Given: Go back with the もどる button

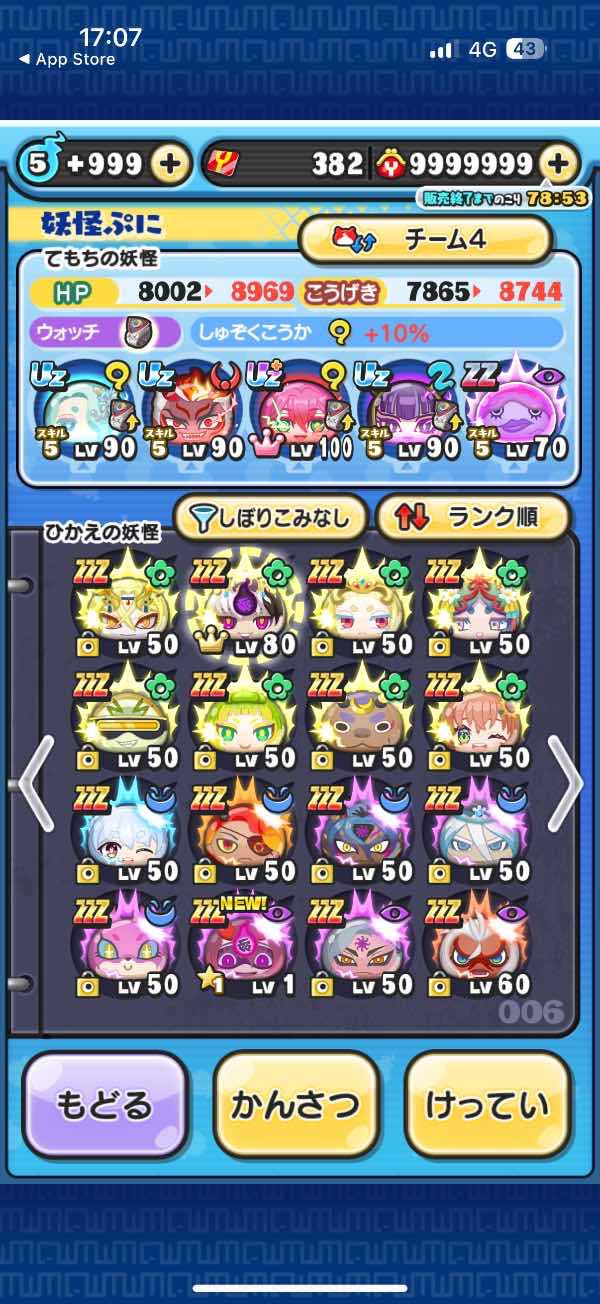Looking at the screenshot, I should [105, 1105].
